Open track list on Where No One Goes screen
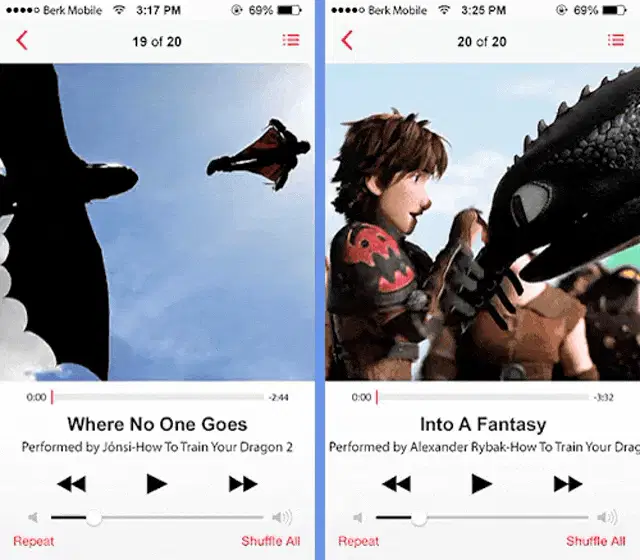The image size is (640, 560). [290, 41]
